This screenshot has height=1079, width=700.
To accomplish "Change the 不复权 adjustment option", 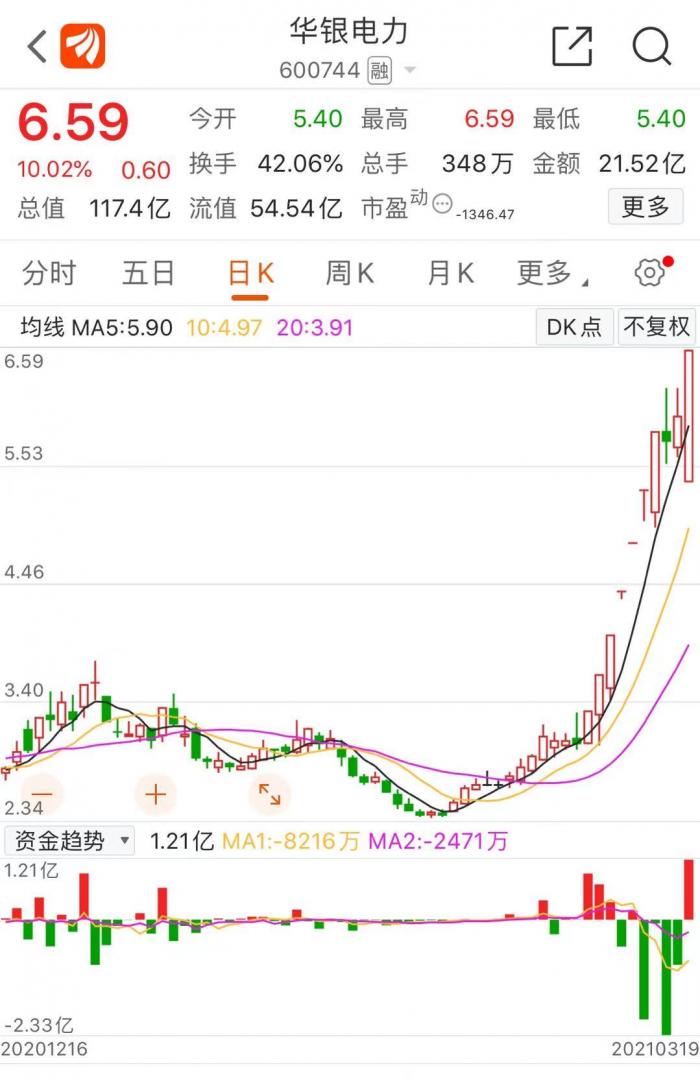I will pos(656,327).
